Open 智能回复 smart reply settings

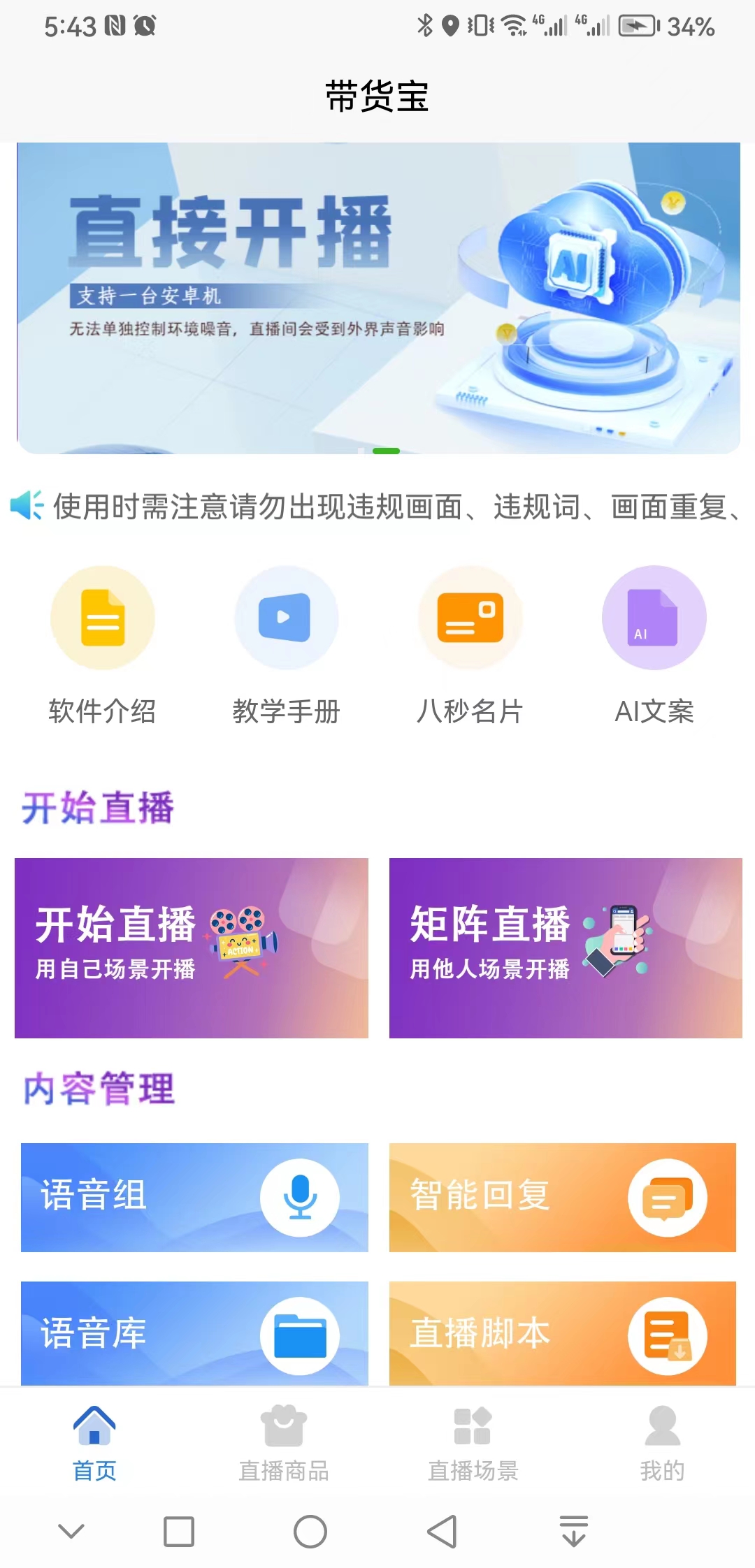pos(562,1197)
